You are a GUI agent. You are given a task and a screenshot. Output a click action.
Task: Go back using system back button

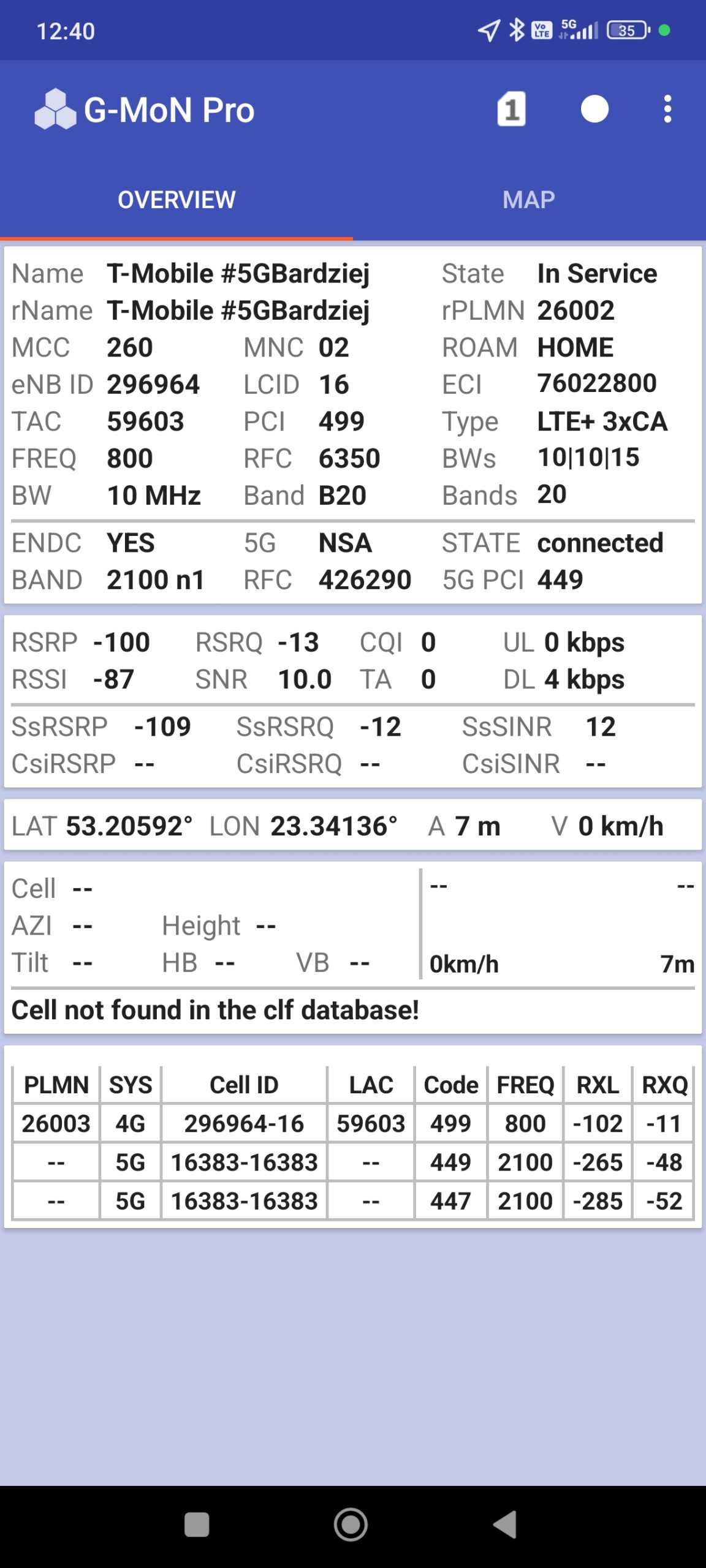coord(506,1525)
